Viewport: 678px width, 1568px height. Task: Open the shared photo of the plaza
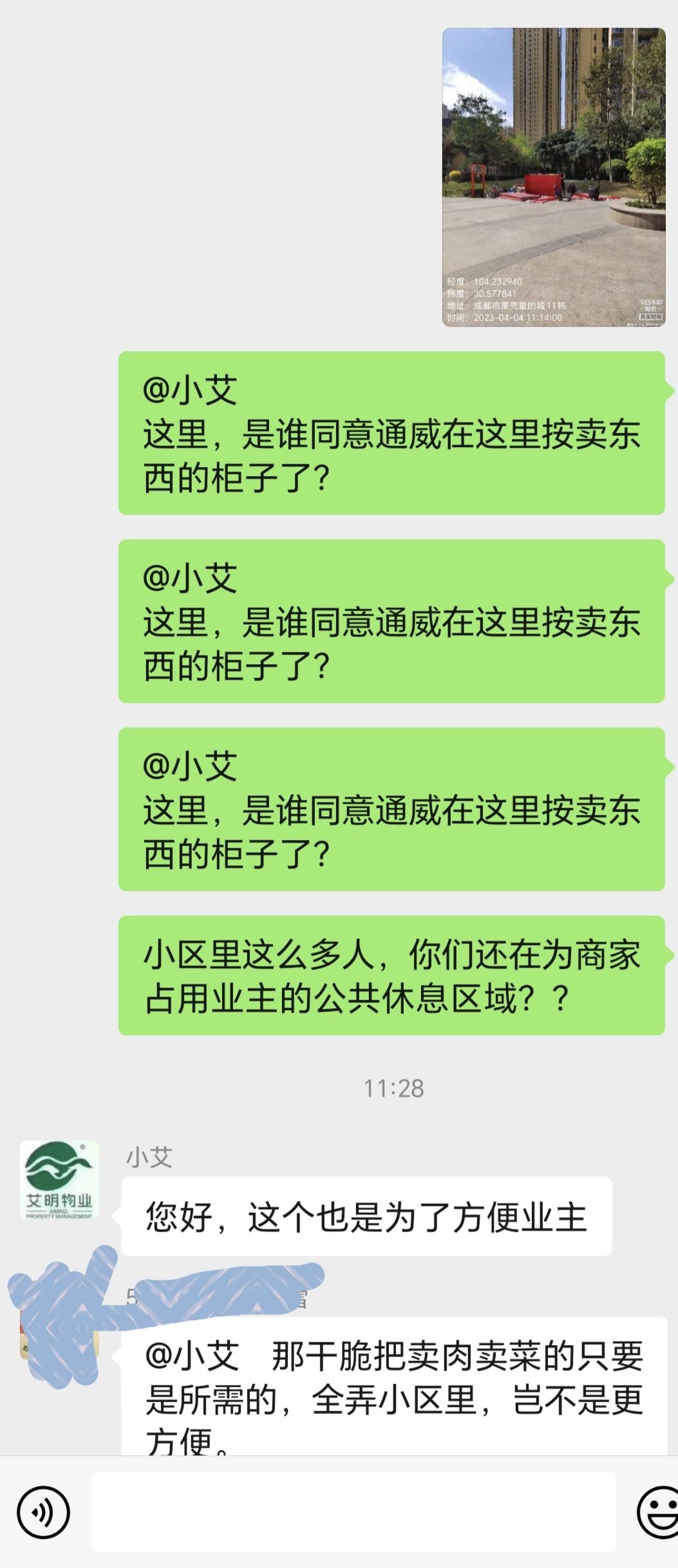pyautogui.click(x=554, y=177)
